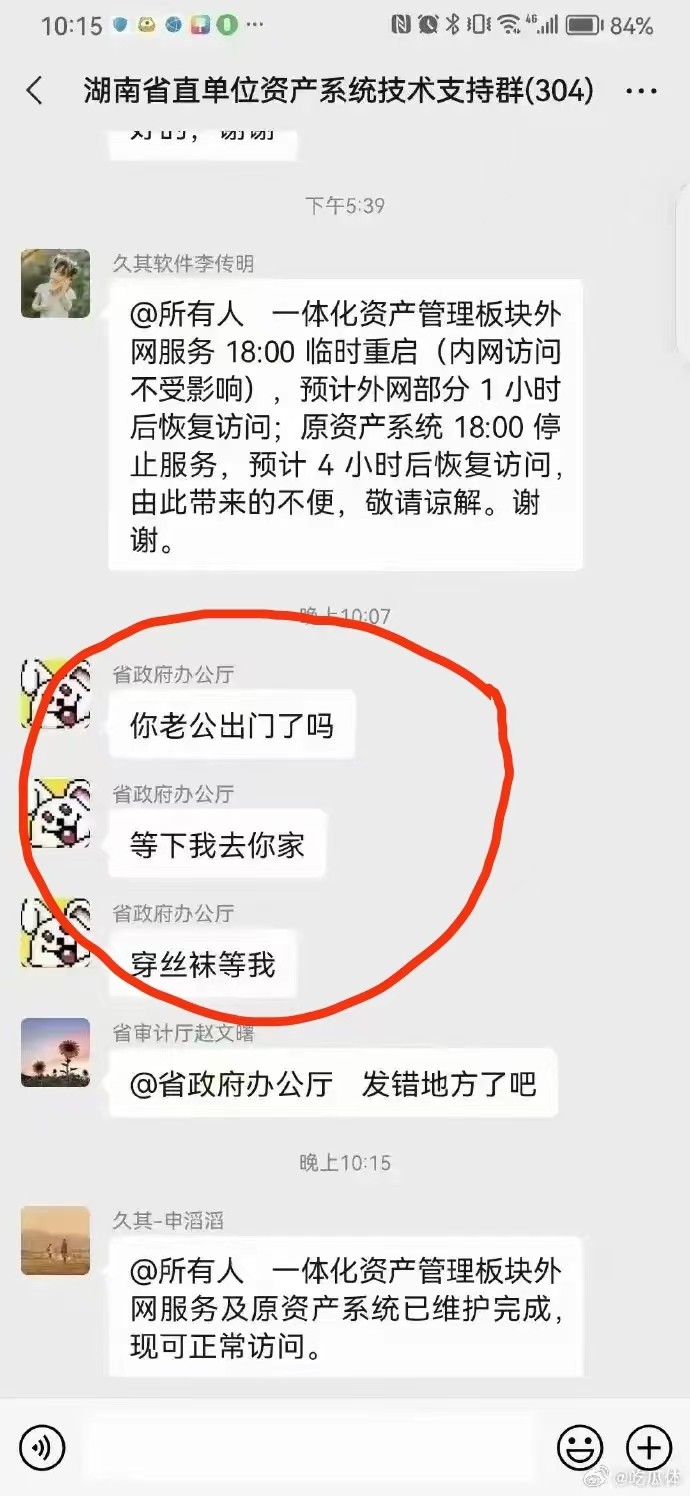The width and height of the screenshot is (690, 1496).
Task: Open 省政府办公厅 avatar beside 你老公出门了吗
Action: tap(55, 693)
